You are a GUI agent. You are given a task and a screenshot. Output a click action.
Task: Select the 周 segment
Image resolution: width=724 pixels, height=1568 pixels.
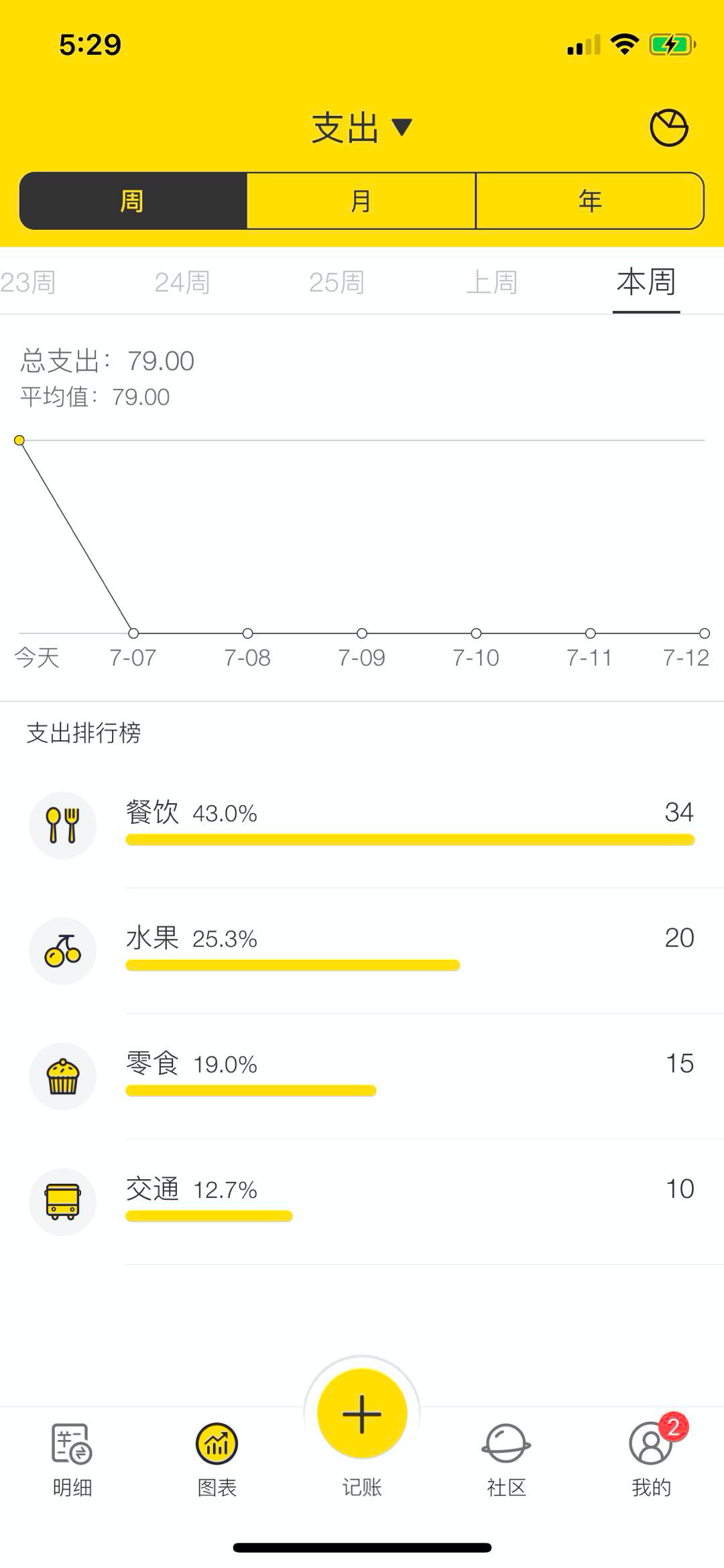[x=133, y=201]
